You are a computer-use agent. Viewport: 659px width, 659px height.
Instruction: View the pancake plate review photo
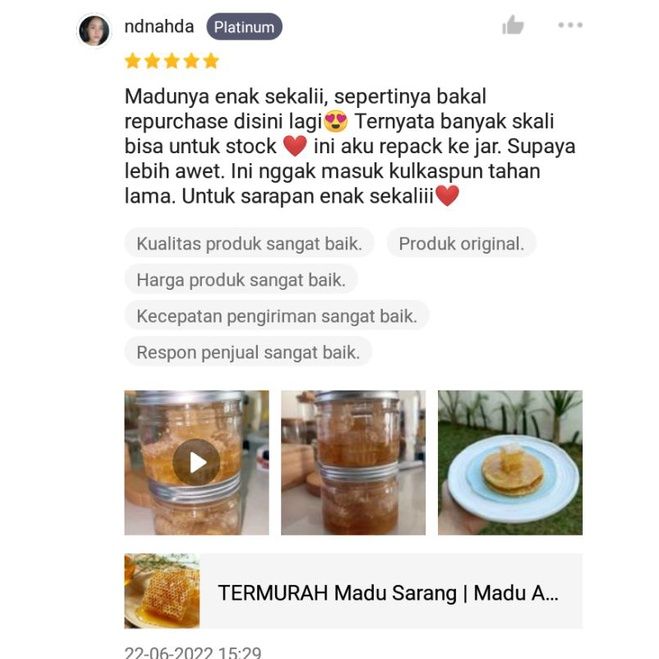click(509, 462)
